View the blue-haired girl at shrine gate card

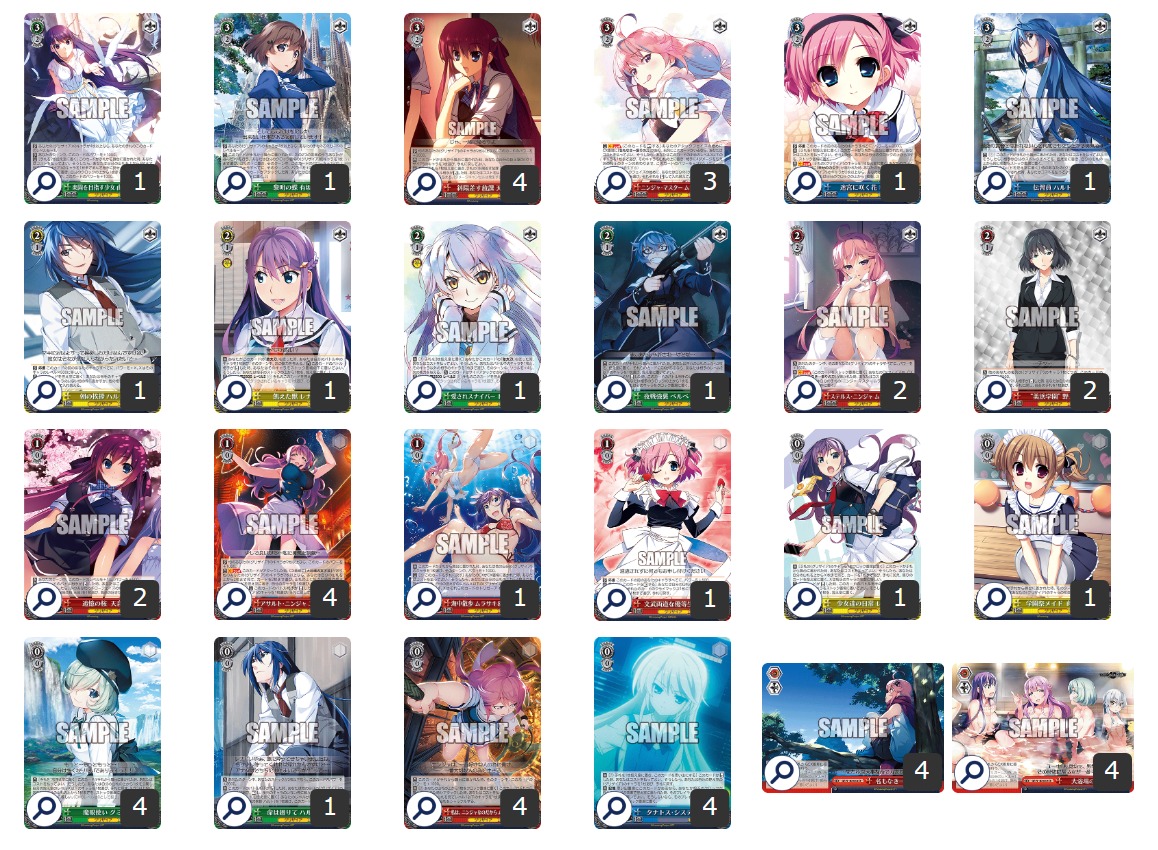click(992, 184)
